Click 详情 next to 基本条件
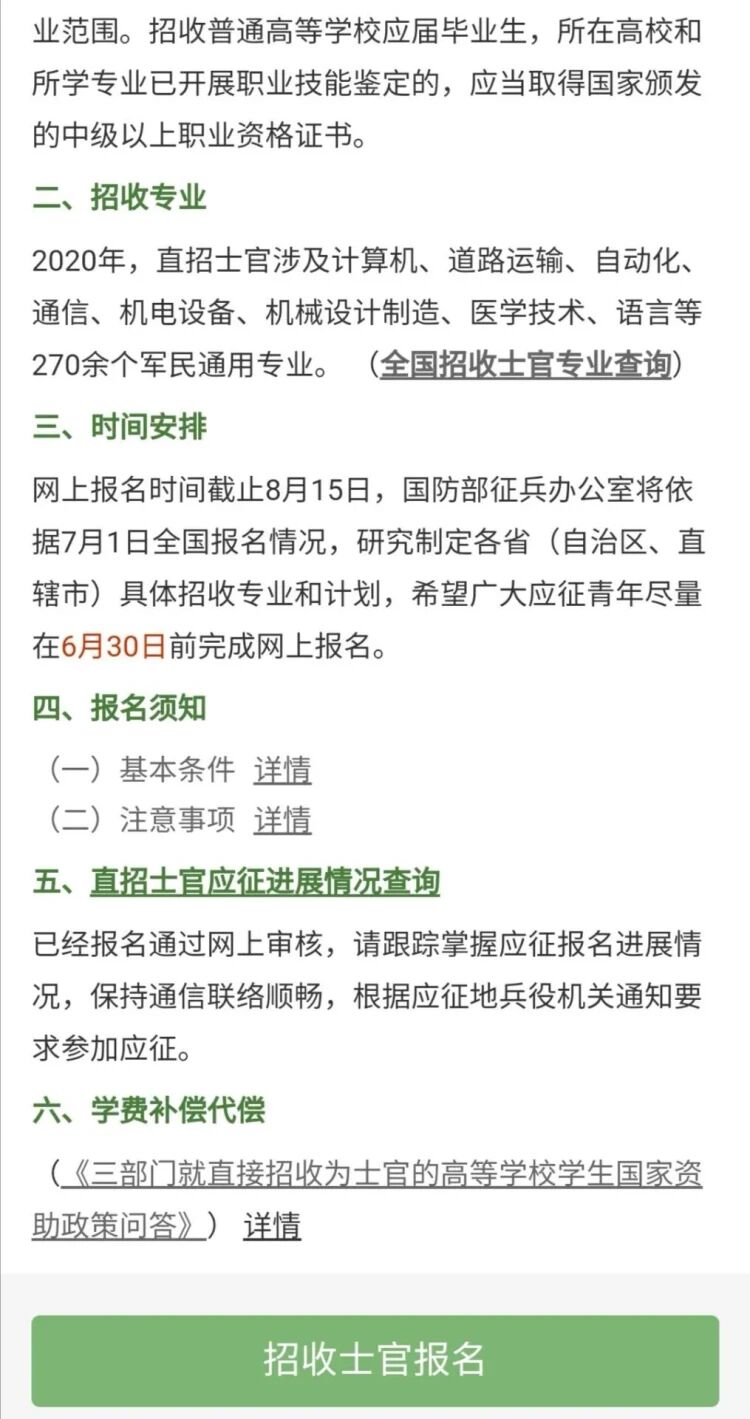The image size is (750, 1419). coord(283,770)
